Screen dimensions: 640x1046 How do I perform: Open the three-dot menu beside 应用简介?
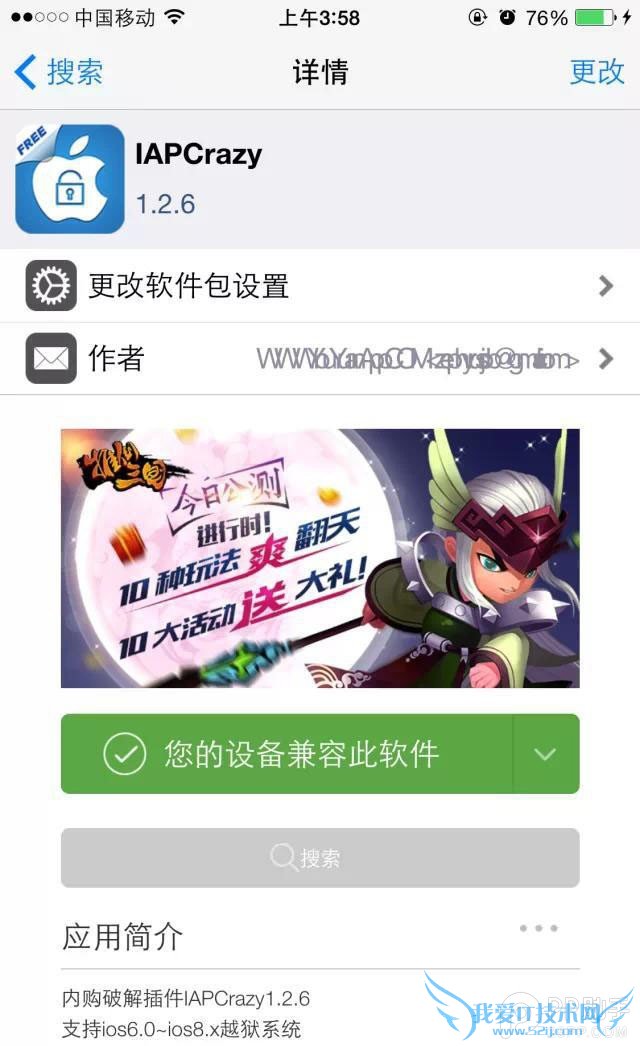tap(539, 928)
